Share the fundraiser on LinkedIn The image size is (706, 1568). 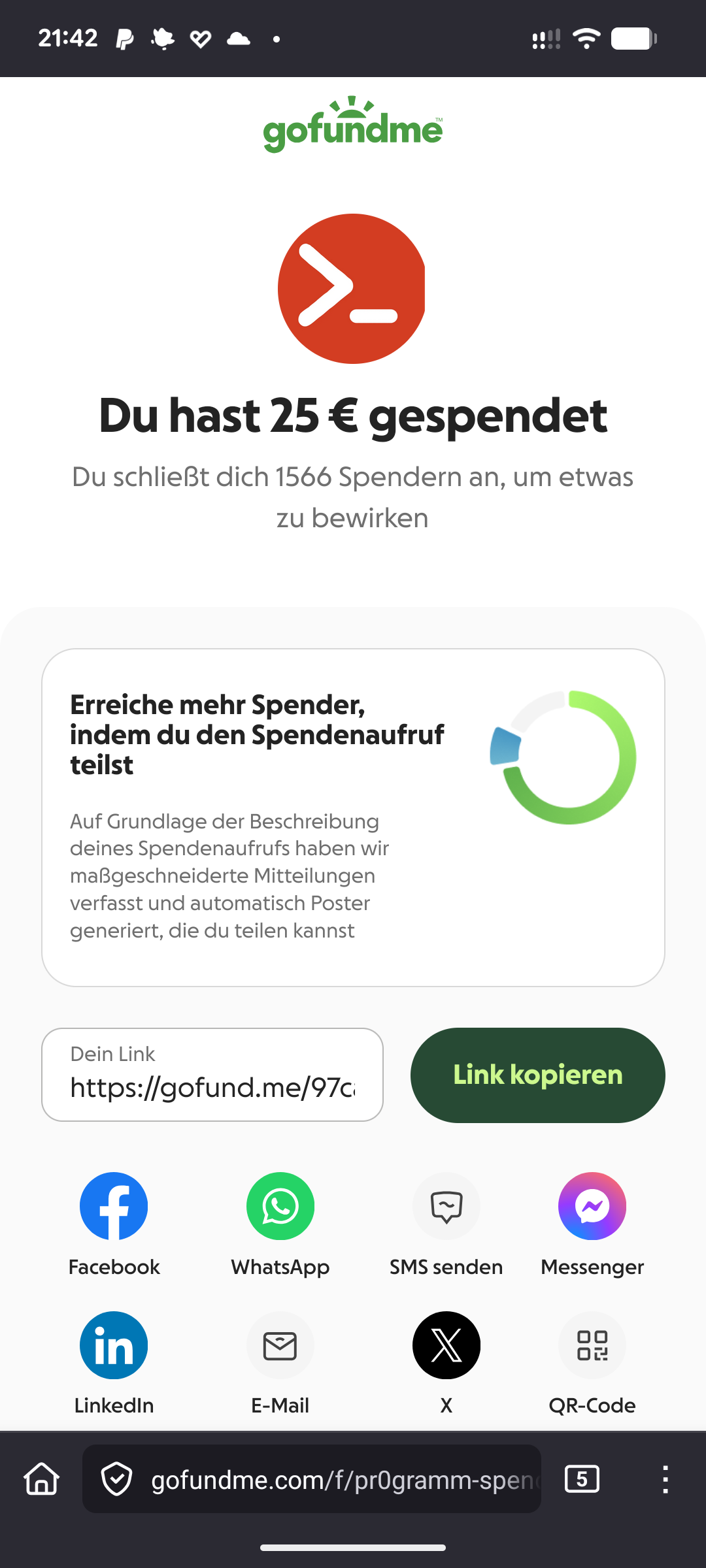[x=114, y=1345]
